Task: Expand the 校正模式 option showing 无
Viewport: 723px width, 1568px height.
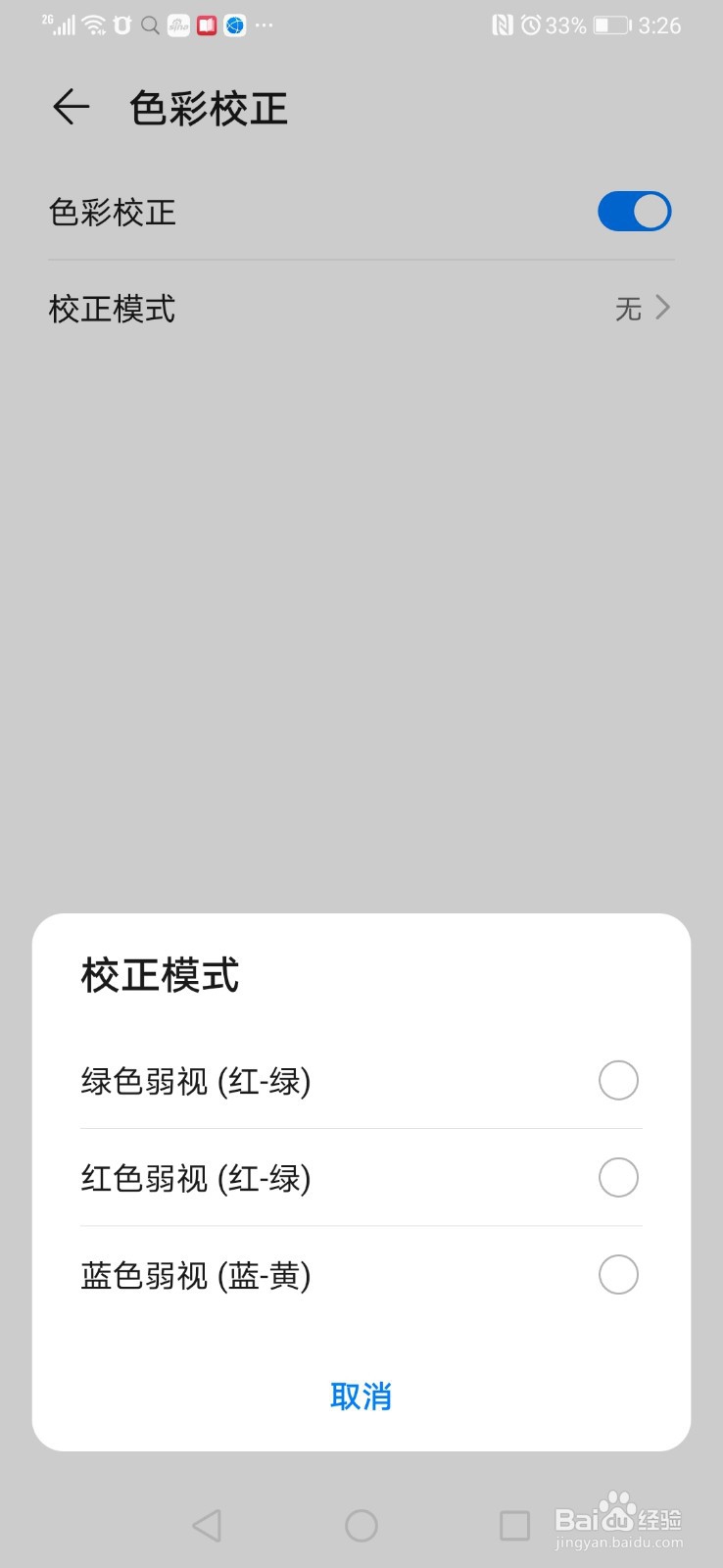Action: 361,309
